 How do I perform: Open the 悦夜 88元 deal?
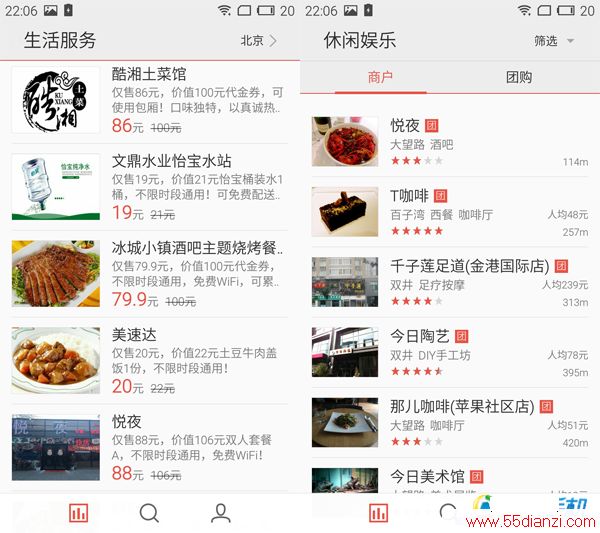click(x=150, y=447)
